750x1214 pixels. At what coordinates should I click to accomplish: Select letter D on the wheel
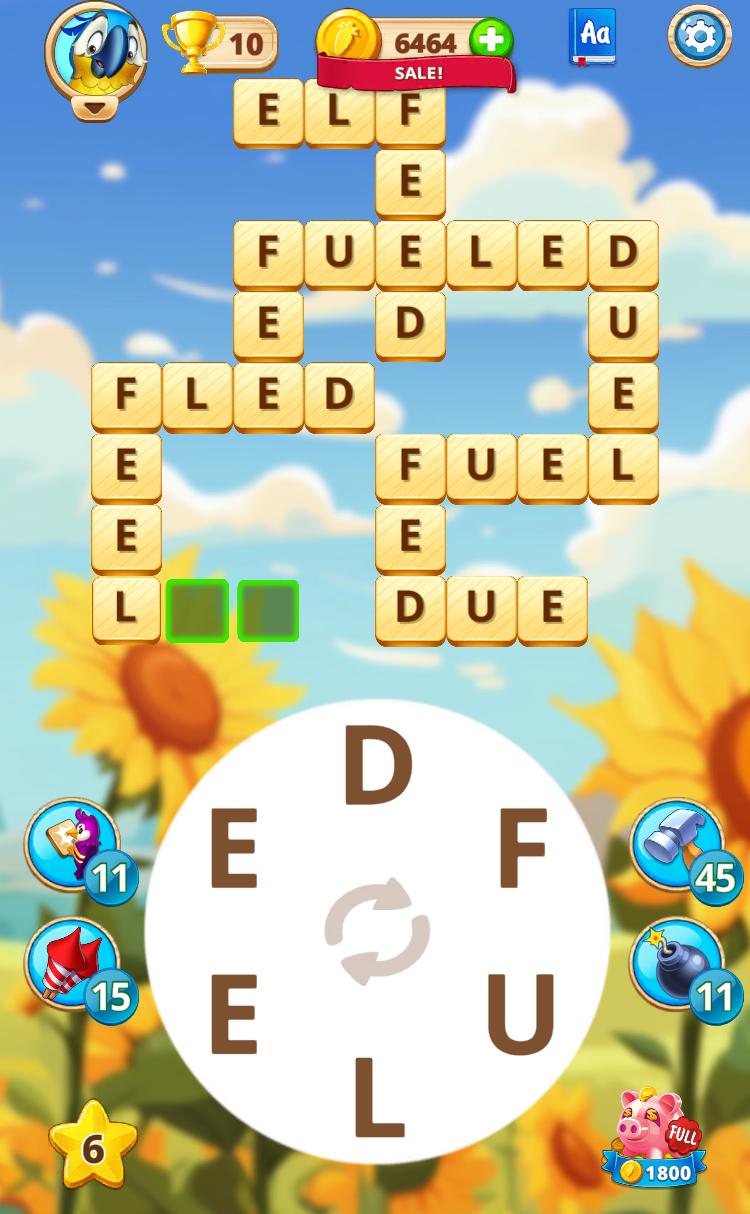[378, 766]
